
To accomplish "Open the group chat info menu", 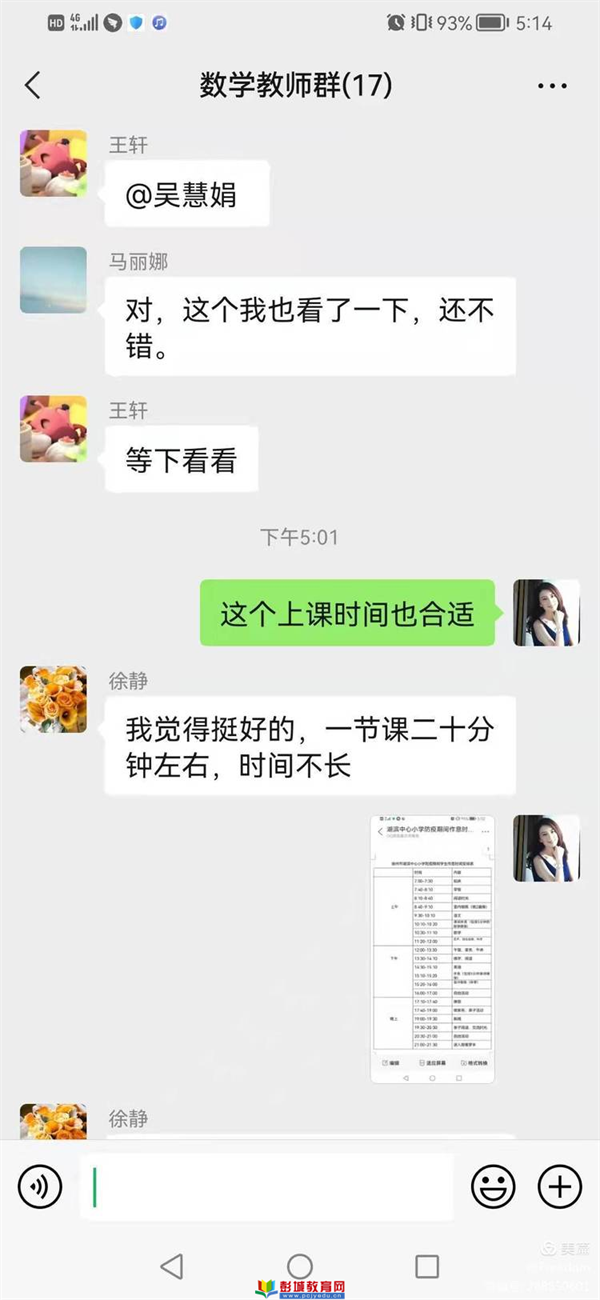I will click(x=552, y=87).
